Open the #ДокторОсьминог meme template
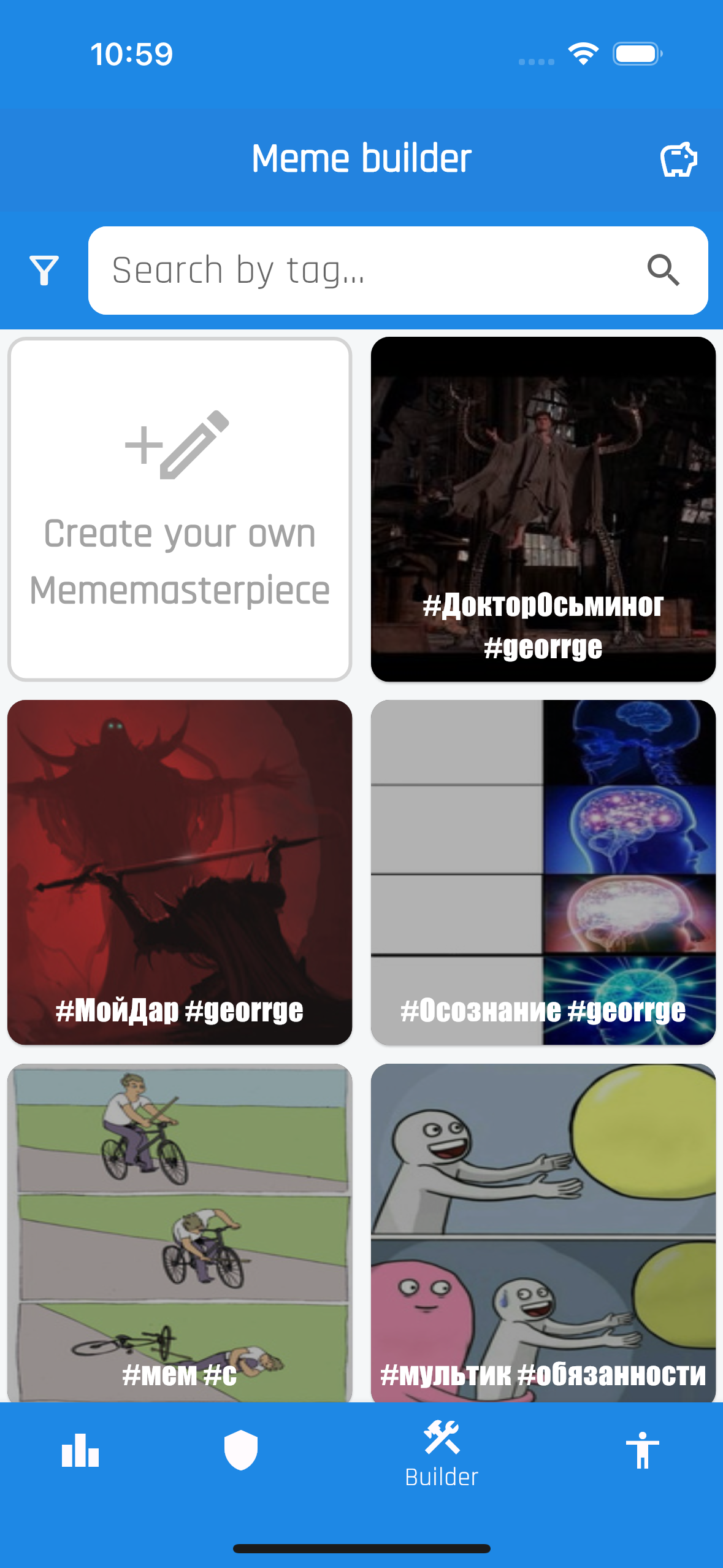Screen dimensions: 723x1568 pyautogui.click(x=543, y=509)
